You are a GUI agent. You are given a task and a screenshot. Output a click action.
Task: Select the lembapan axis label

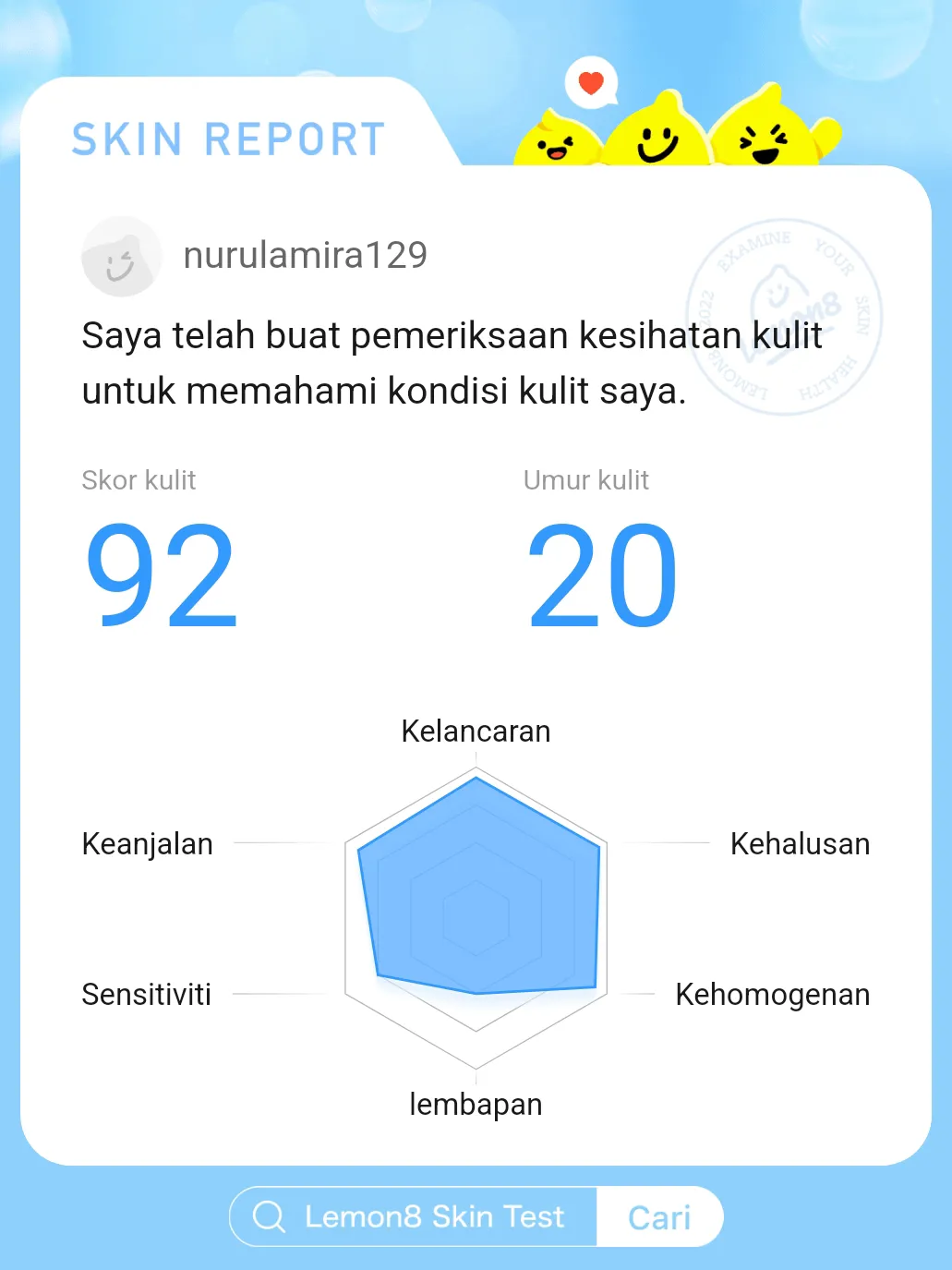coord(476,1104)
